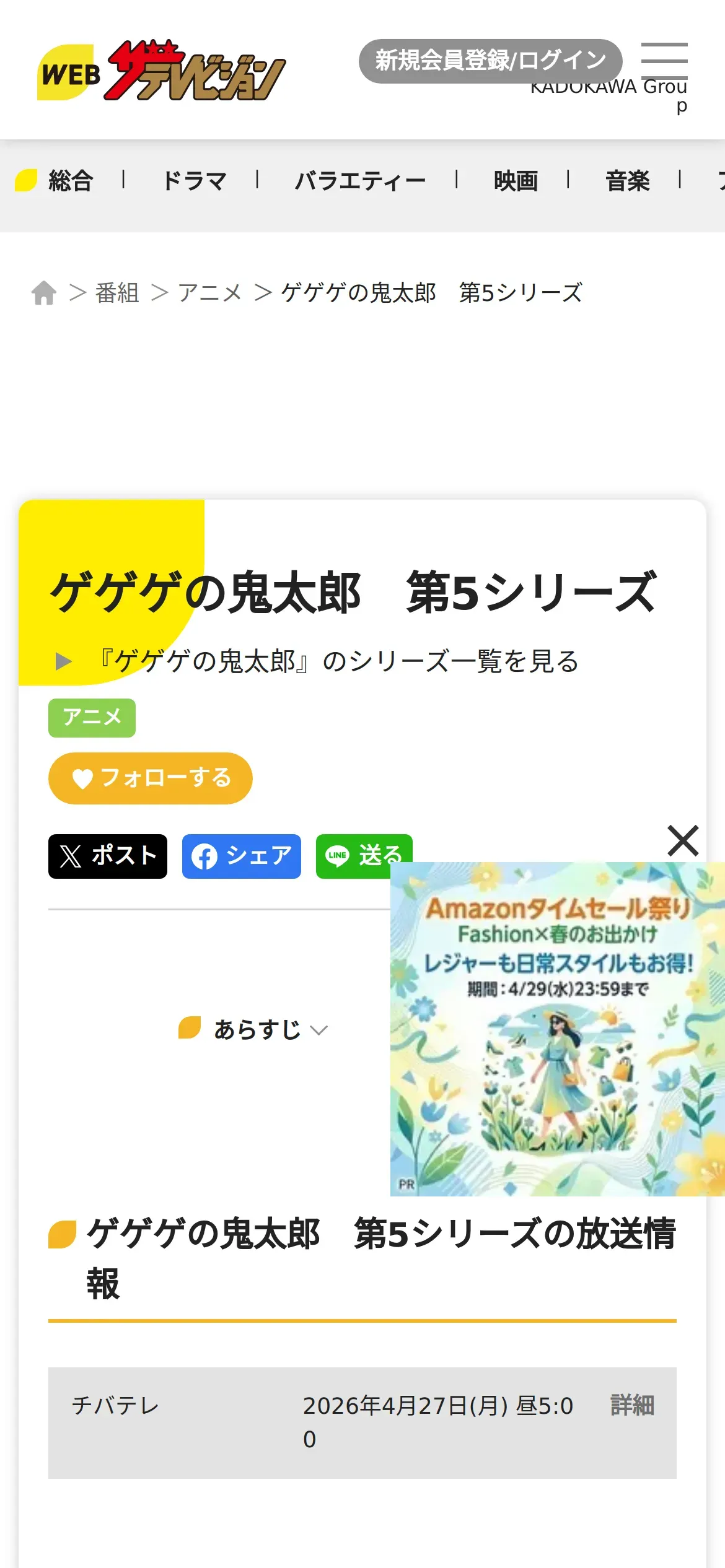Send via LINE with 送る button
This screenshot has width=725, height=1568.
(x=364, y=856)
